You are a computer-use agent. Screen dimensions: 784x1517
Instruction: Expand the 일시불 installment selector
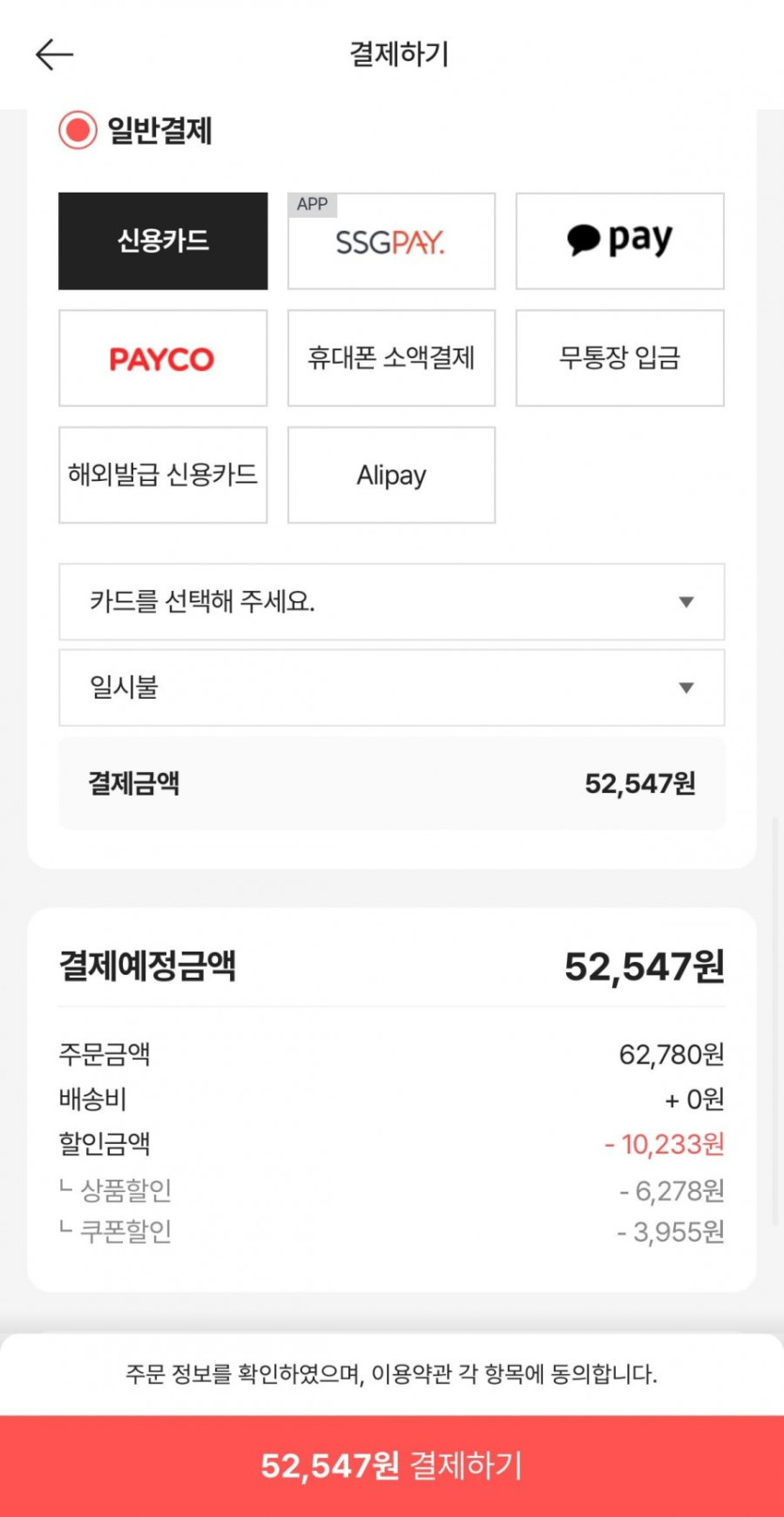click(391, 688)
